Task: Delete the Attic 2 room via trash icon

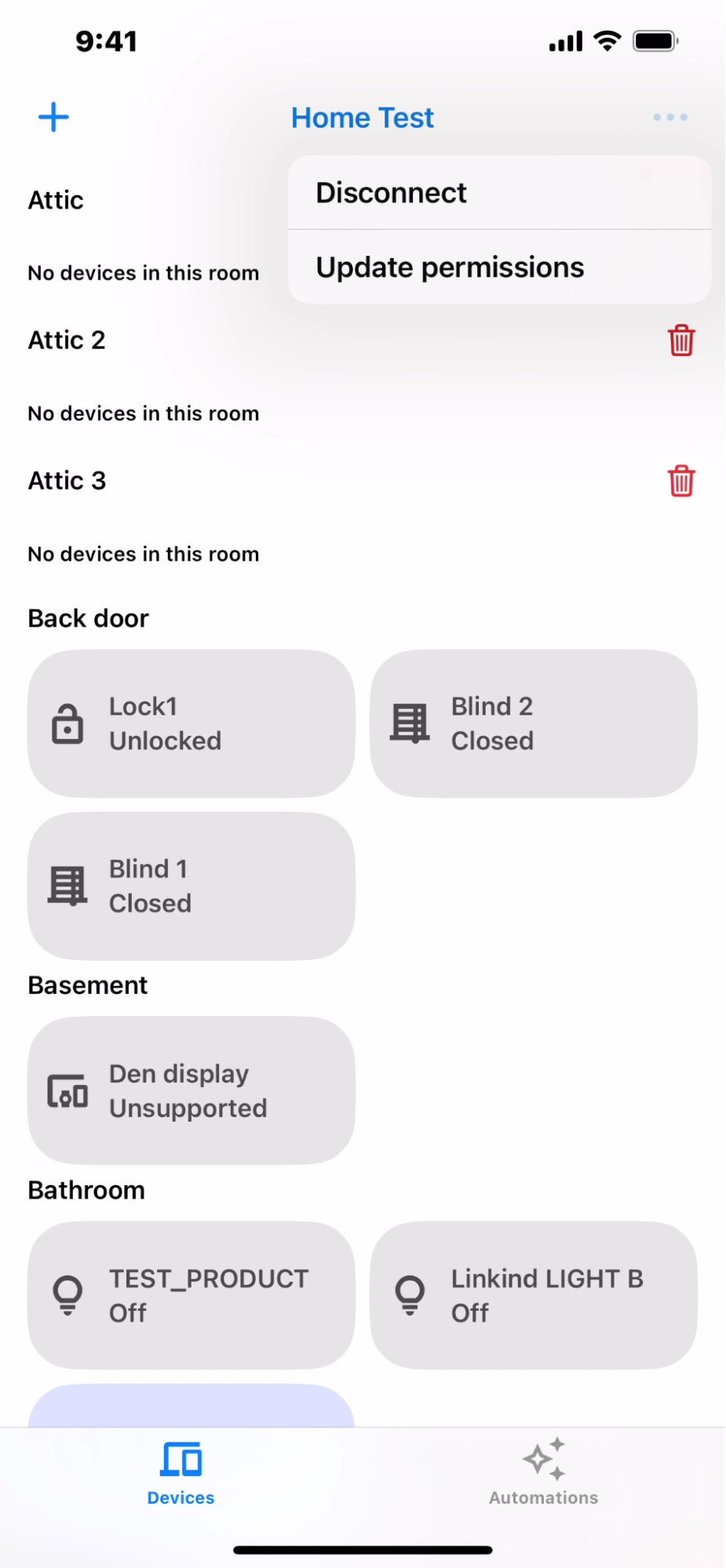Action: [x=680, y=340]
